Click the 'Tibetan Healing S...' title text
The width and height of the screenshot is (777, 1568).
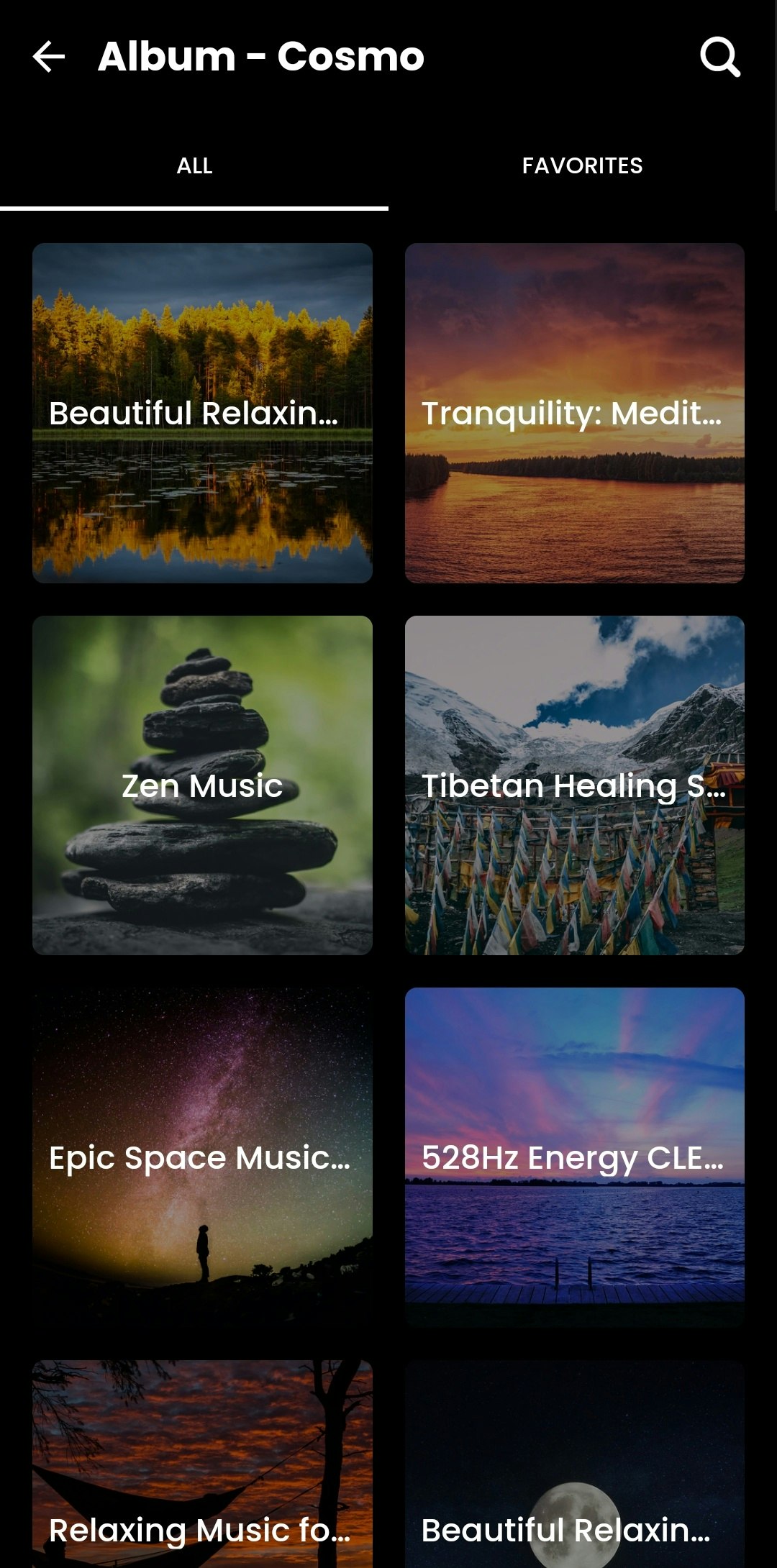click(x=574, y=786)
